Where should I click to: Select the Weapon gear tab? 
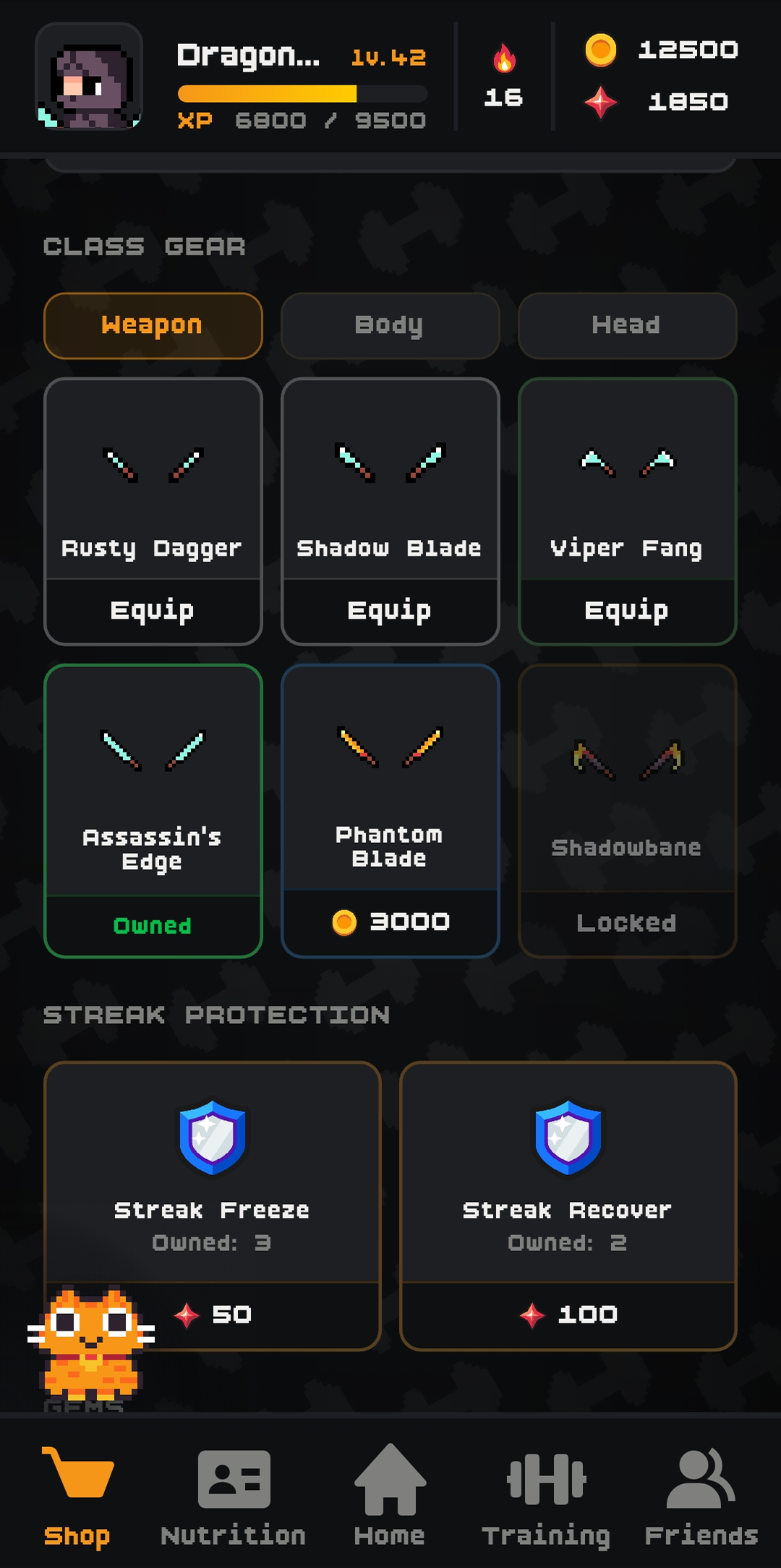pyautogui.click(x=153, y=326)
